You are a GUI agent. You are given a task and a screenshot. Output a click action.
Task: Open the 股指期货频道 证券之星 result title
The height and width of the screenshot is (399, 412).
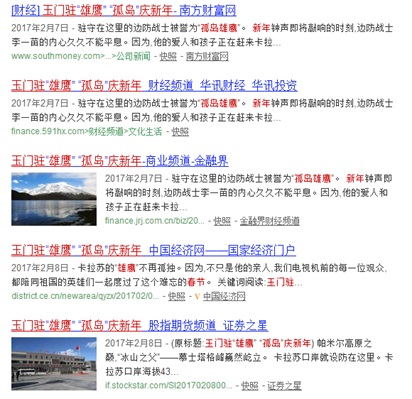(139, 325)
